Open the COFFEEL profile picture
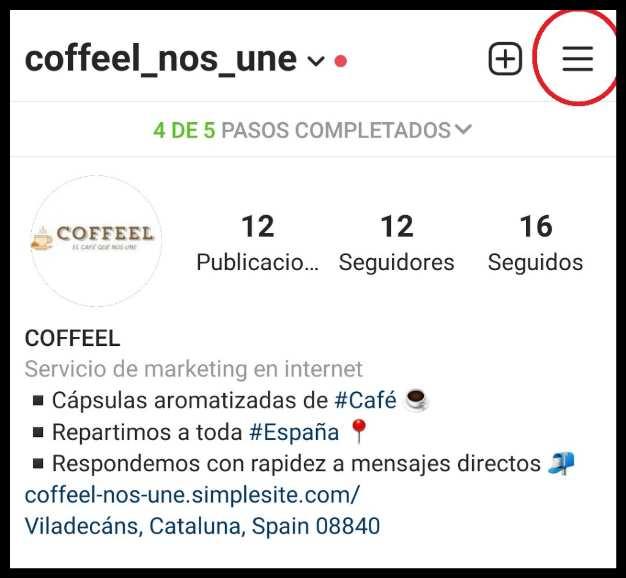626x578 pixels. [93, 238]
